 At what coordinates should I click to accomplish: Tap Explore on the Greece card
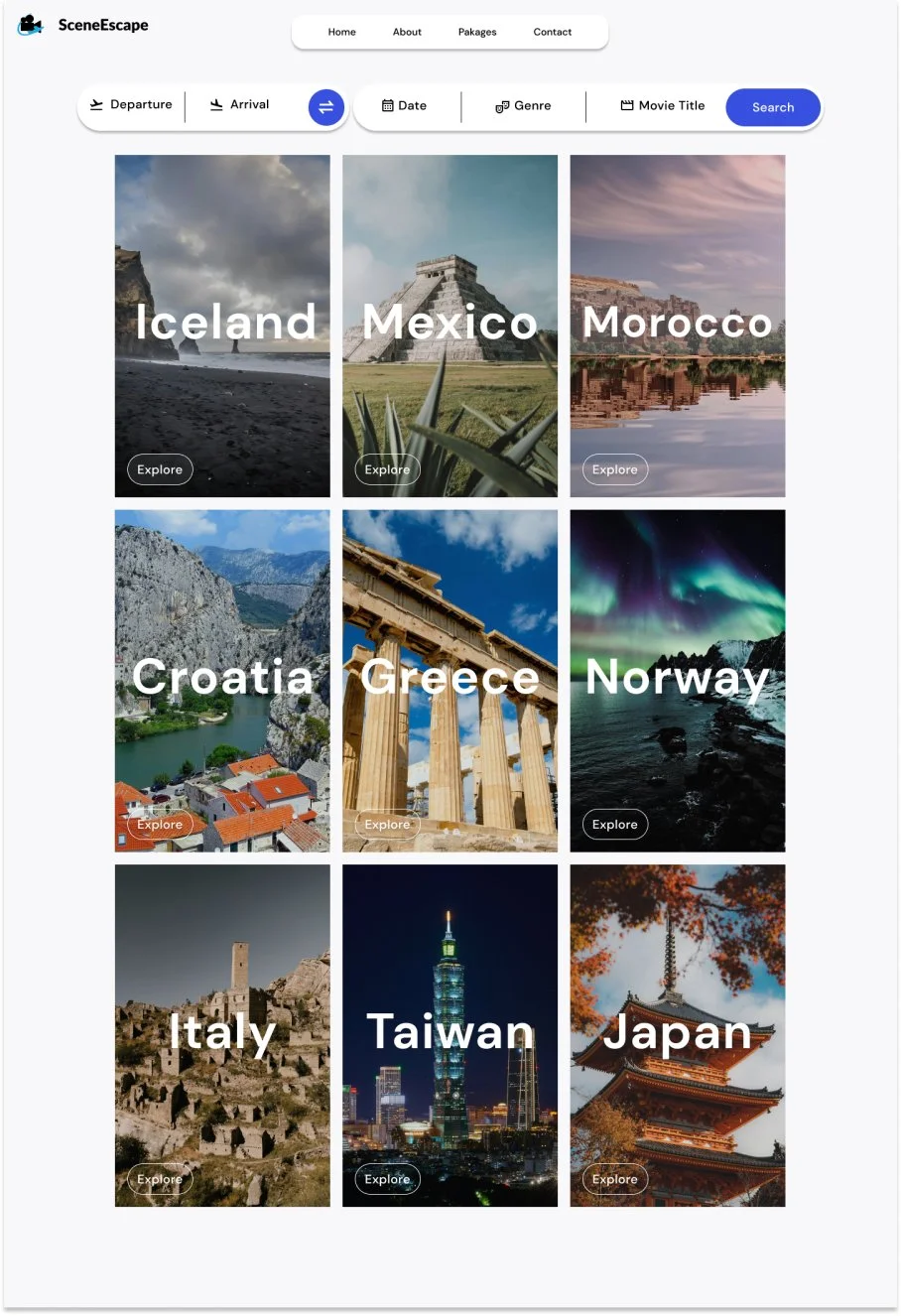(387, 824)
